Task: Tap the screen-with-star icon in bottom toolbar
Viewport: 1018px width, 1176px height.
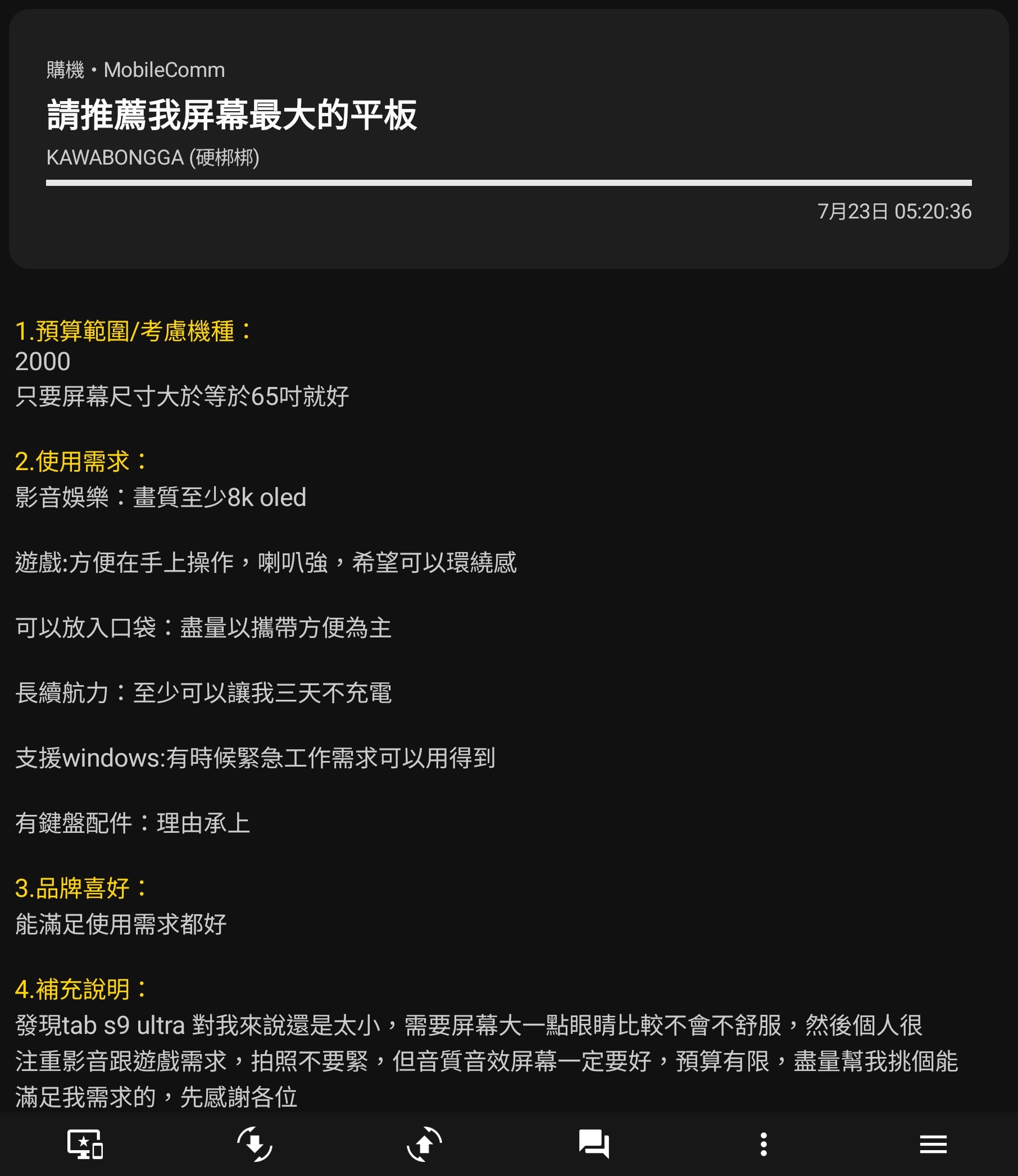Action: [x=85, y=1143]
